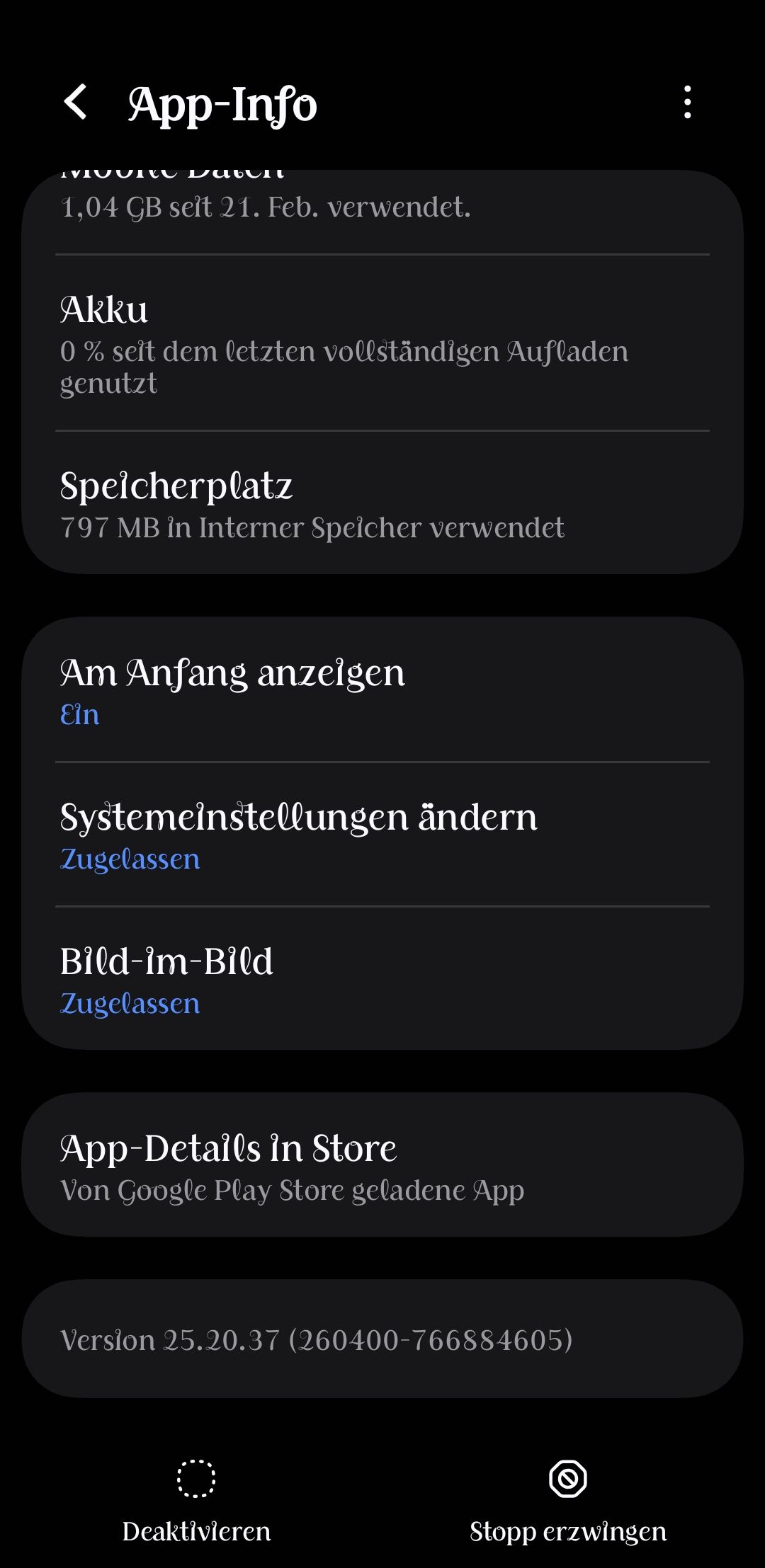Viewport: 765px width, 1568px height.
Task: Tap the back arrow in App-Info header
Action: point(78,103)
